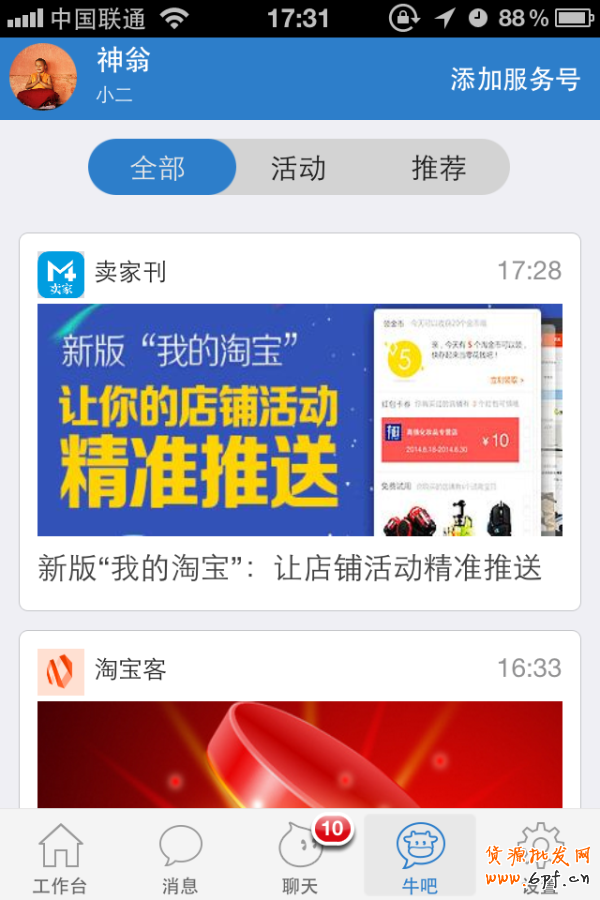
Task: Open the 消息 tab
Action: [x=180, y=857]
